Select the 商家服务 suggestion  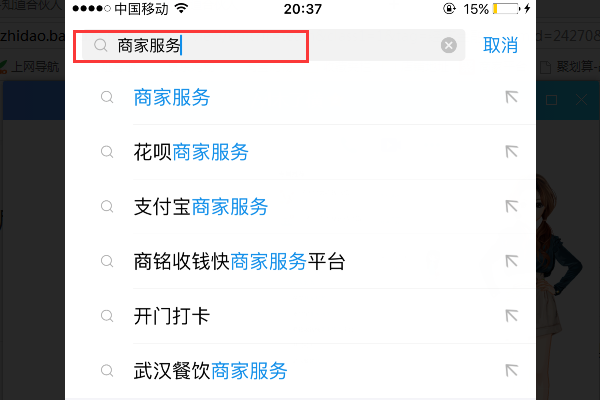point(172,98)
